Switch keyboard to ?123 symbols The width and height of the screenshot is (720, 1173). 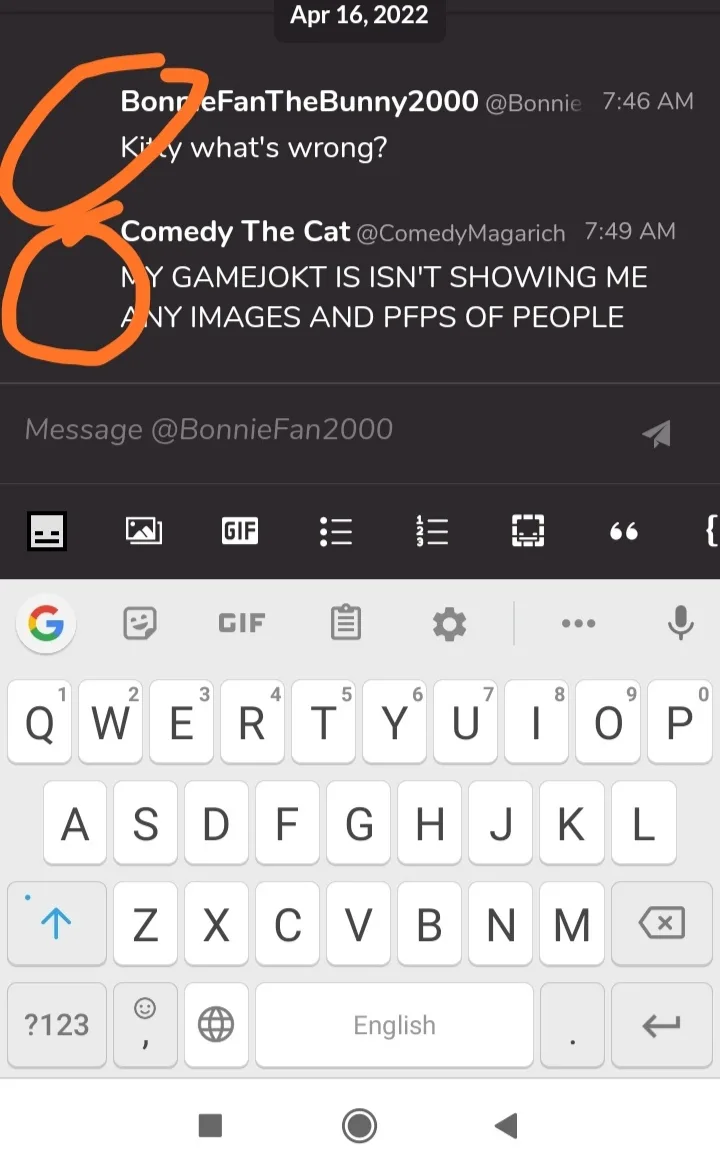coord(57,1025)
